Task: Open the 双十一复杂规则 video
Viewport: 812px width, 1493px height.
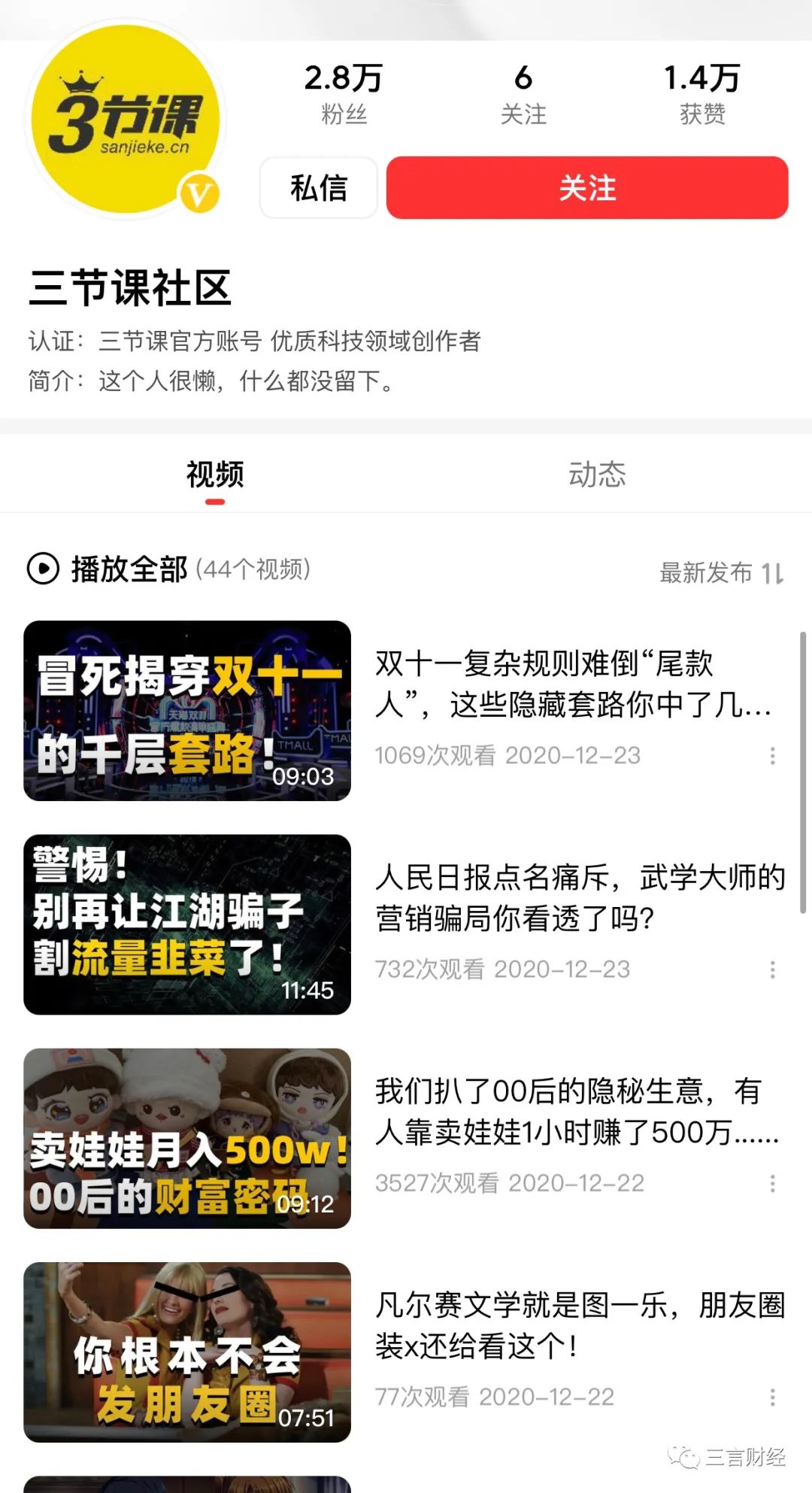Action: [186, 710]
